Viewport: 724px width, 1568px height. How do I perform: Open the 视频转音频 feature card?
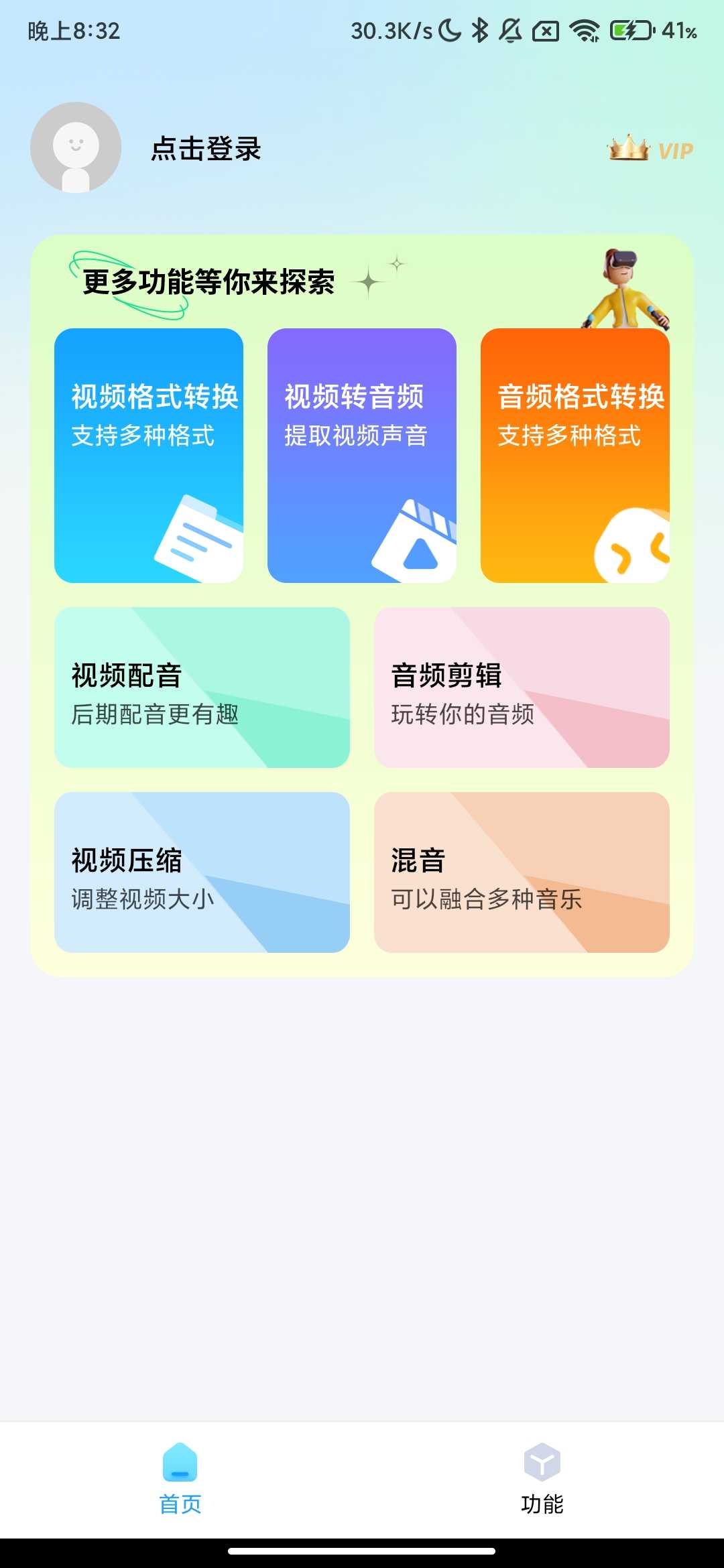[362, 456]
